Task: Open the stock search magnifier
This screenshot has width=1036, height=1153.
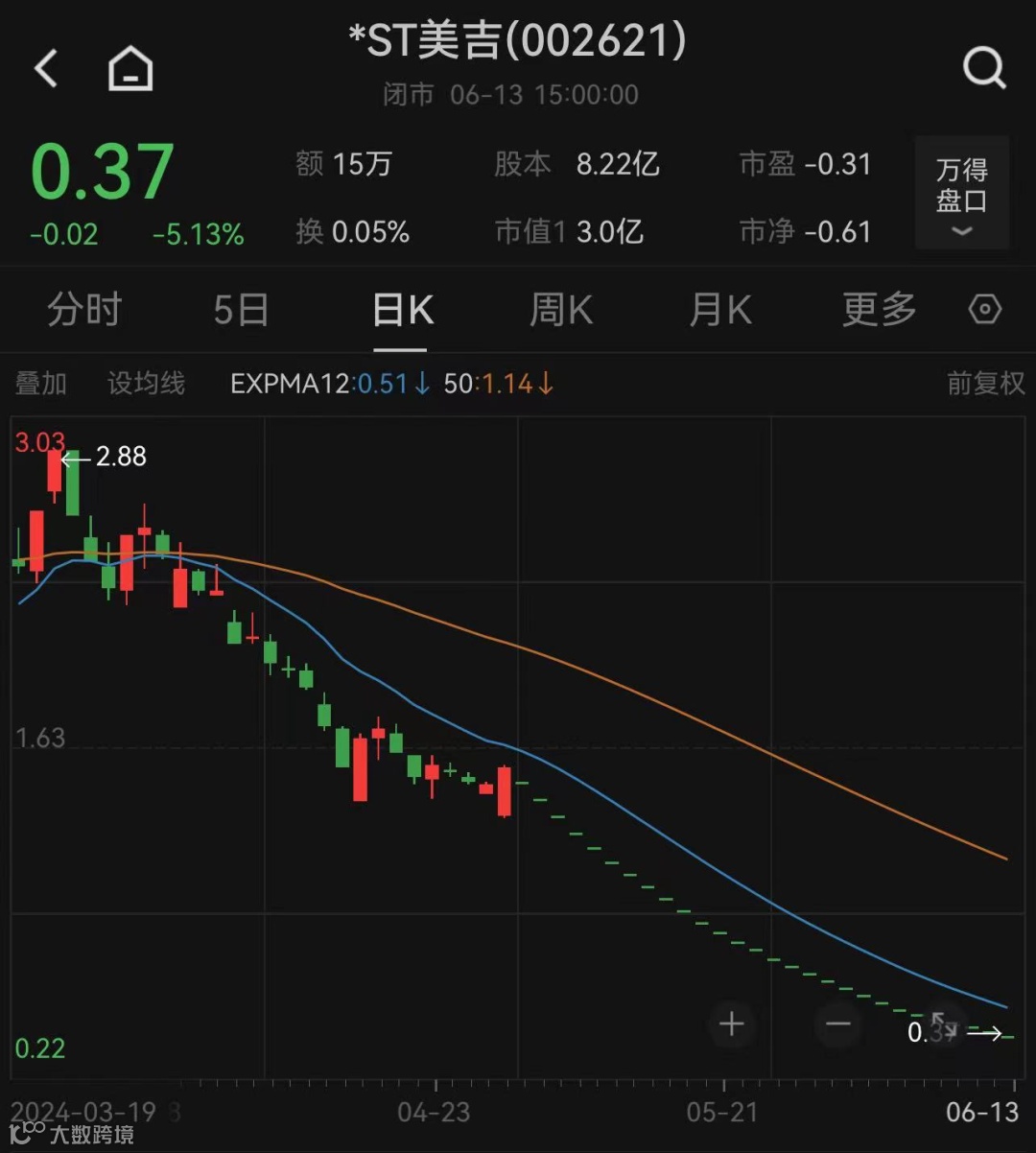Action: pos(983,69)
